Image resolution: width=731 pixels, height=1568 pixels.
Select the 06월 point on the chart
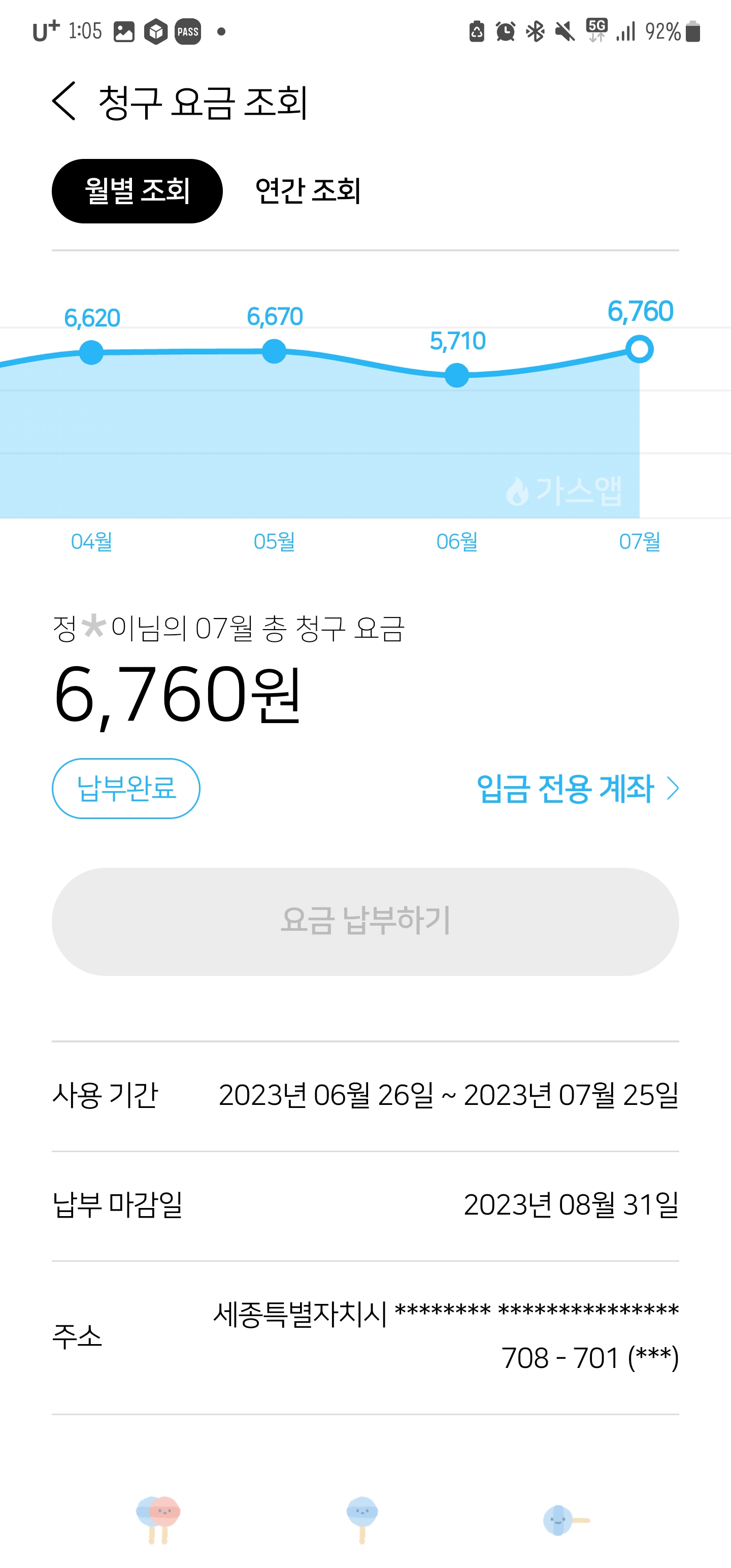click(456, 375)
